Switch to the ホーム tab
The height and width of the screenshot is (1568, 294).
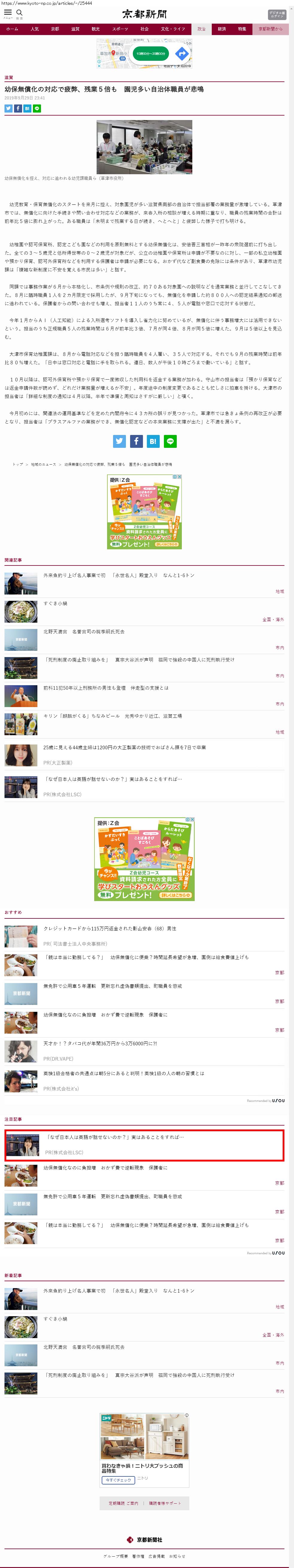tap(12, 29)
